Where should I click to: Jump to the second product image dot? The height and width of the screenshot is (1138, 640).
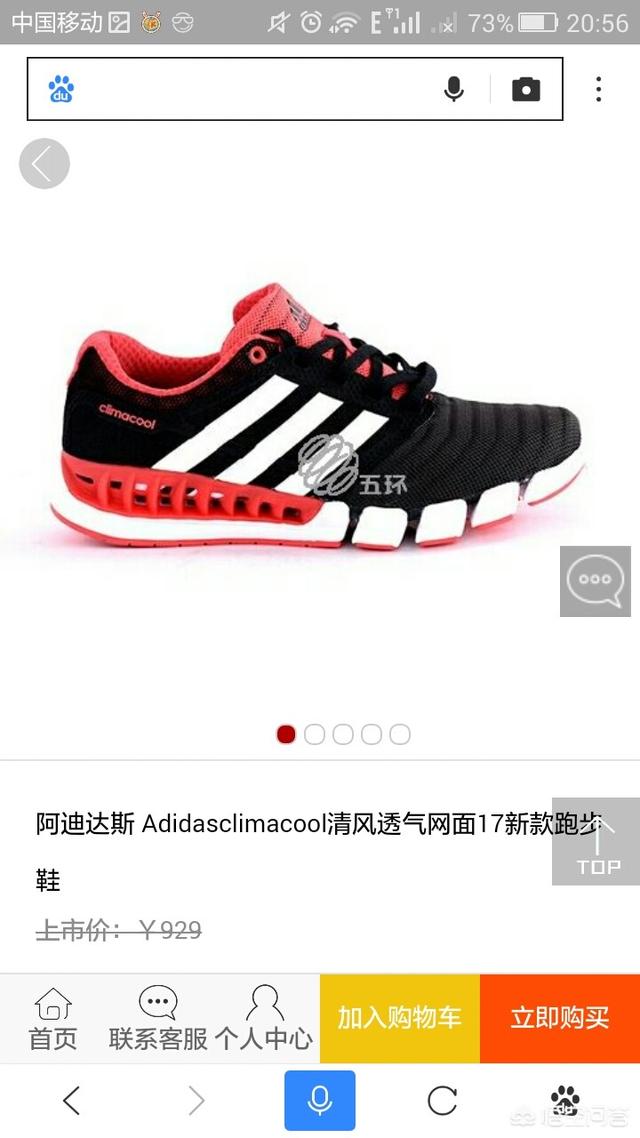coord(314,734)
